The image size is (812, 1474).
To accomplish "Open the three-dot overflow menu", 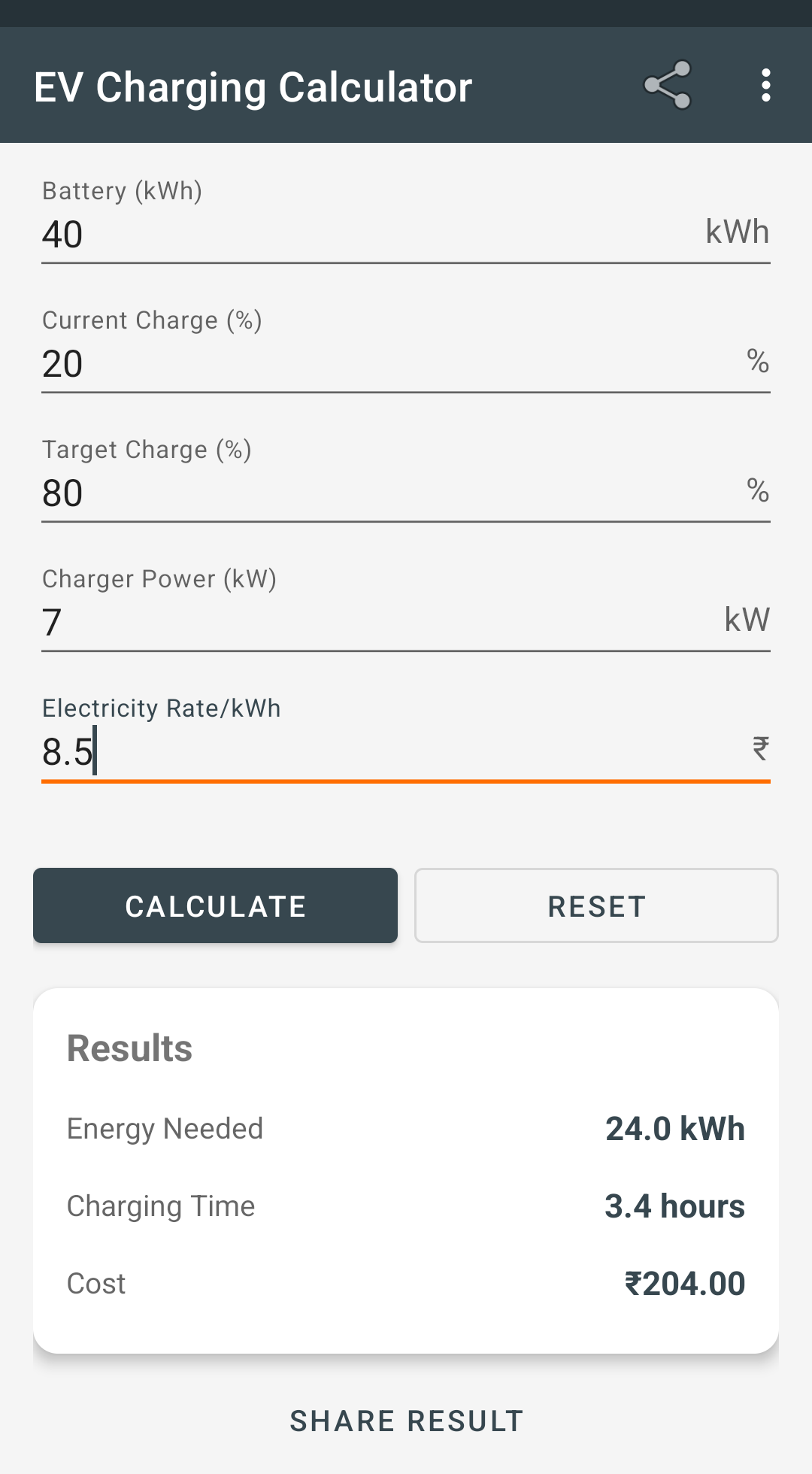I will coord(766,86).
